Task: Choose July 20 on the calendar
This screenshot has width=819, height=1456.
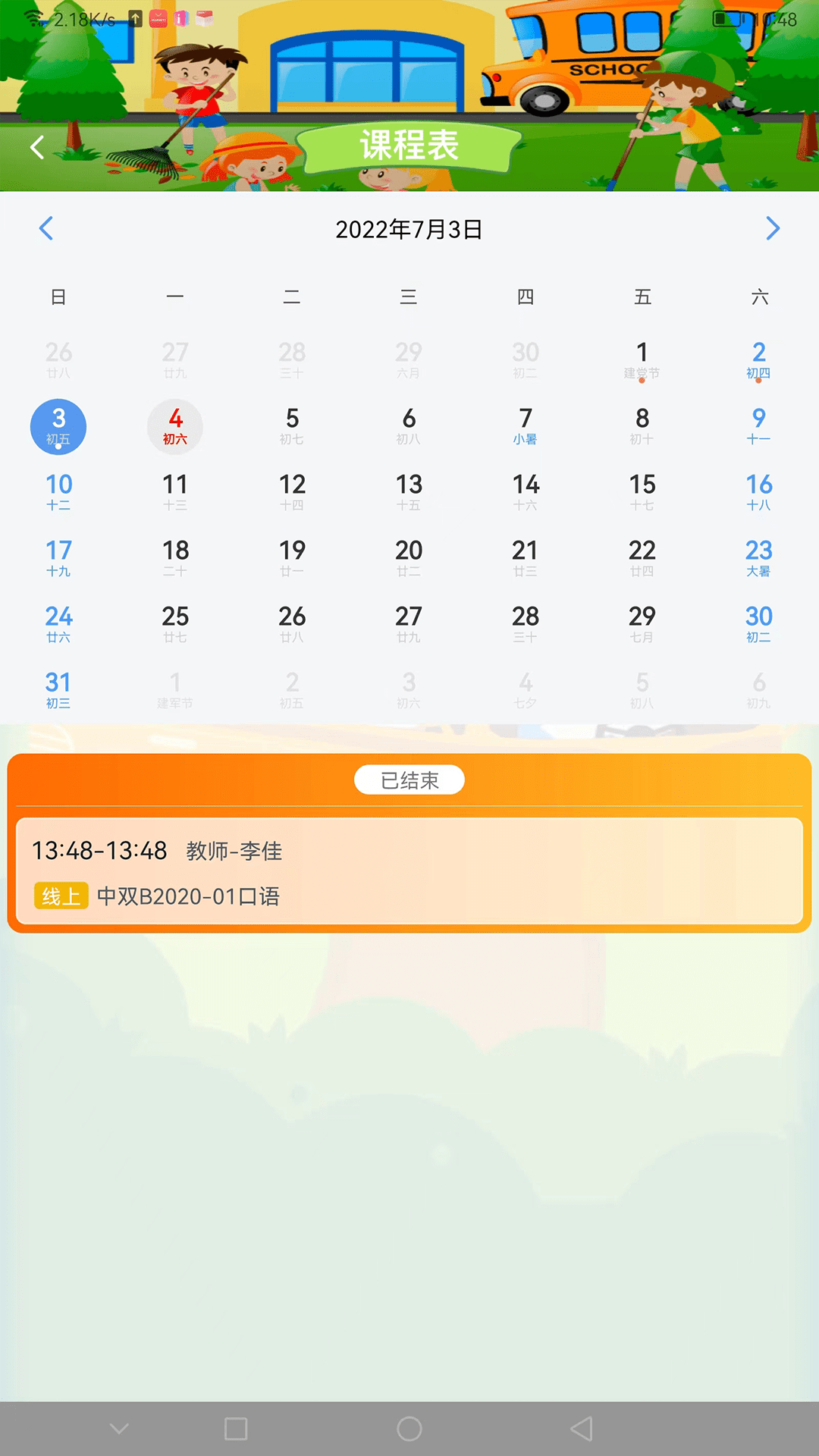Action: point(409,558)
